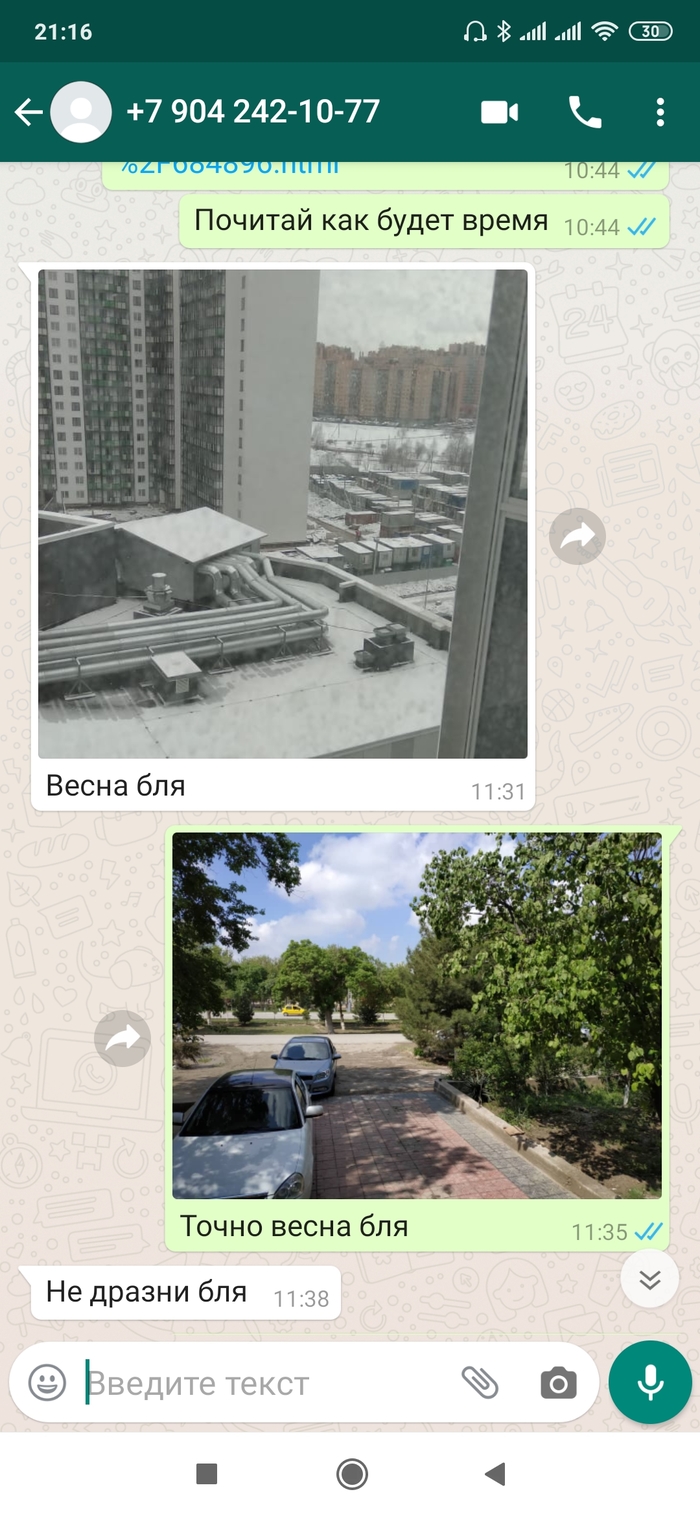Start a voice call
Image resolution: width=700 pixels, height=1516 pixels.
585,112
